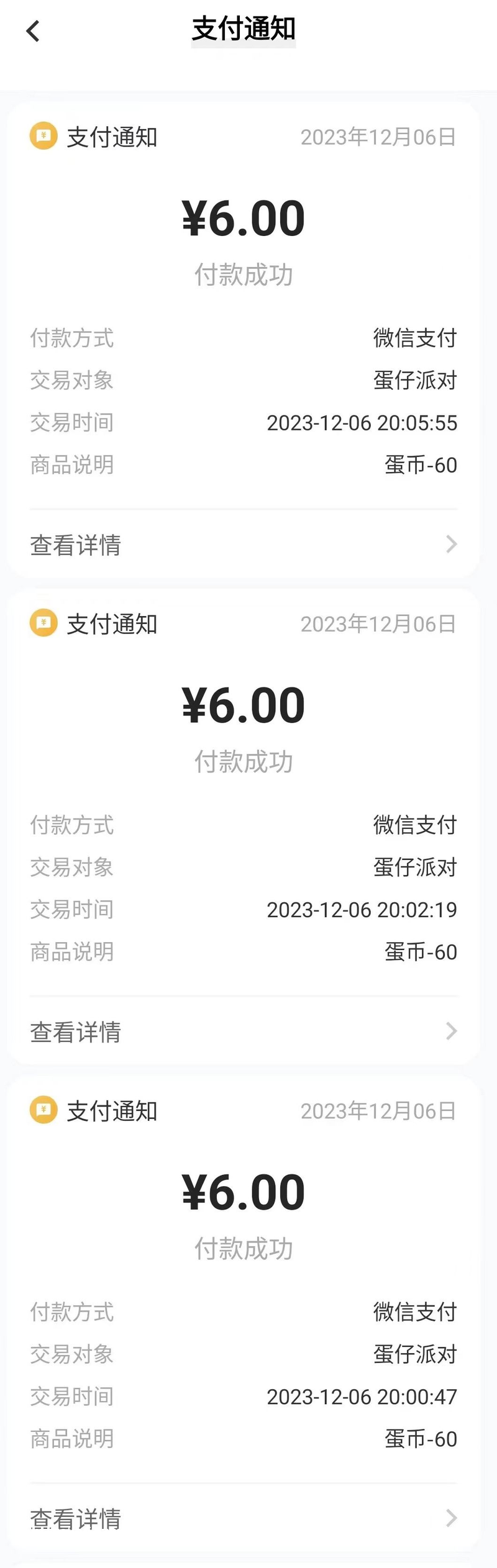The width and height of the screenshot is (497, 1568).
Task: Open 查看详情 for the 20:00:47 payment
Action: [244, 1518]
